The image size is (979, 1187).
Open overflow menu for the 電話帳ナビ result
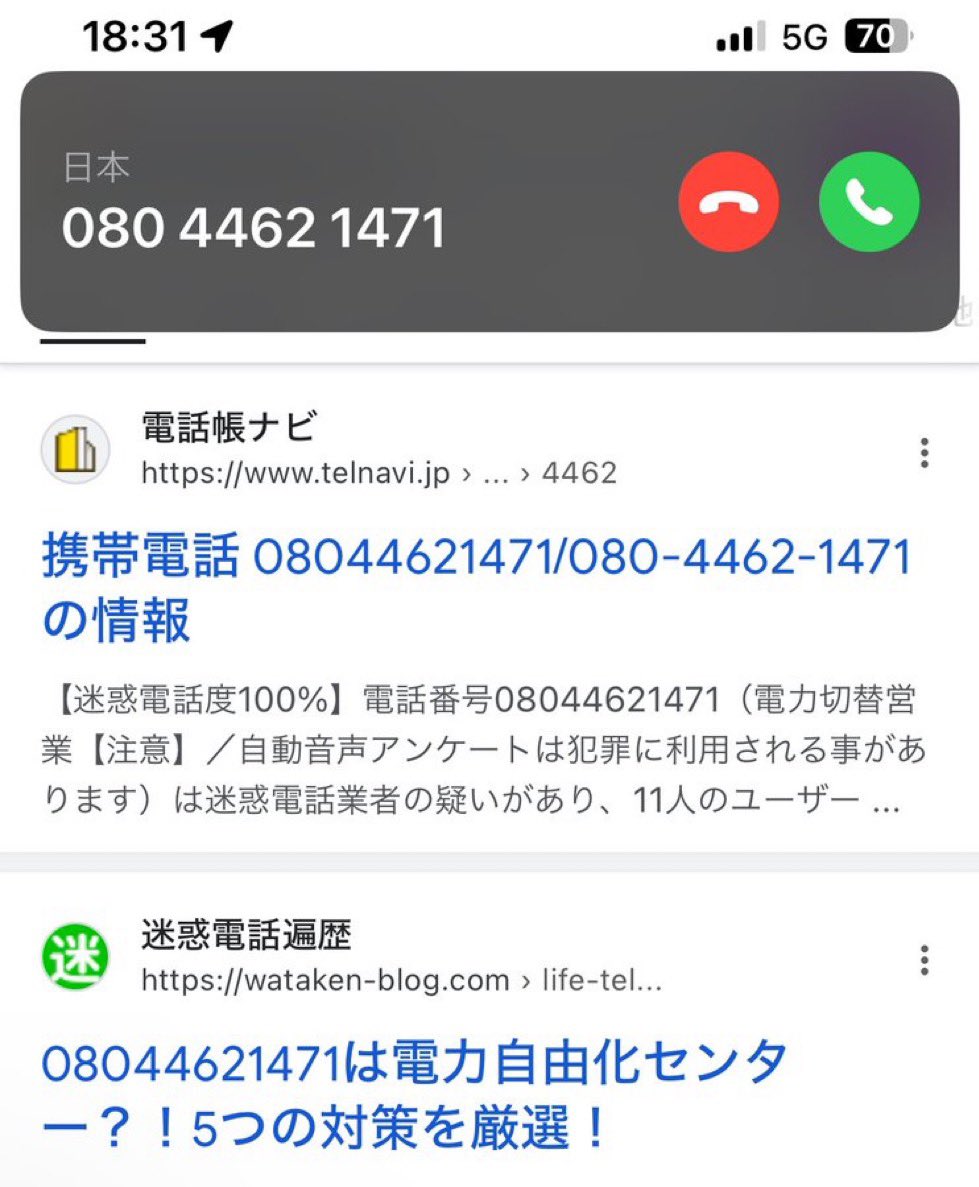pyautogui.click(x=924, y=453)
